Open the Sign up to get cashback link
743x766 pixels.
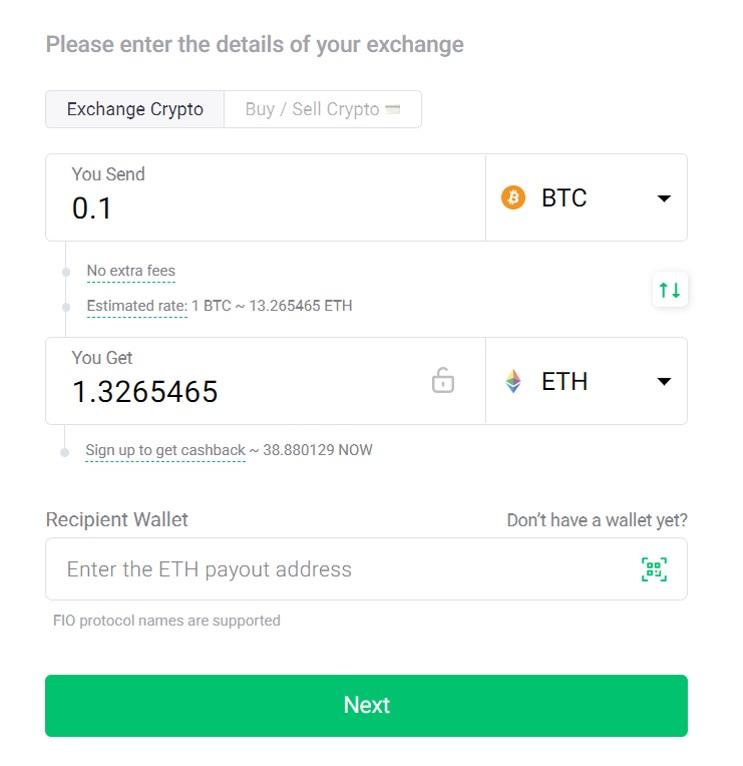[165, 450]
